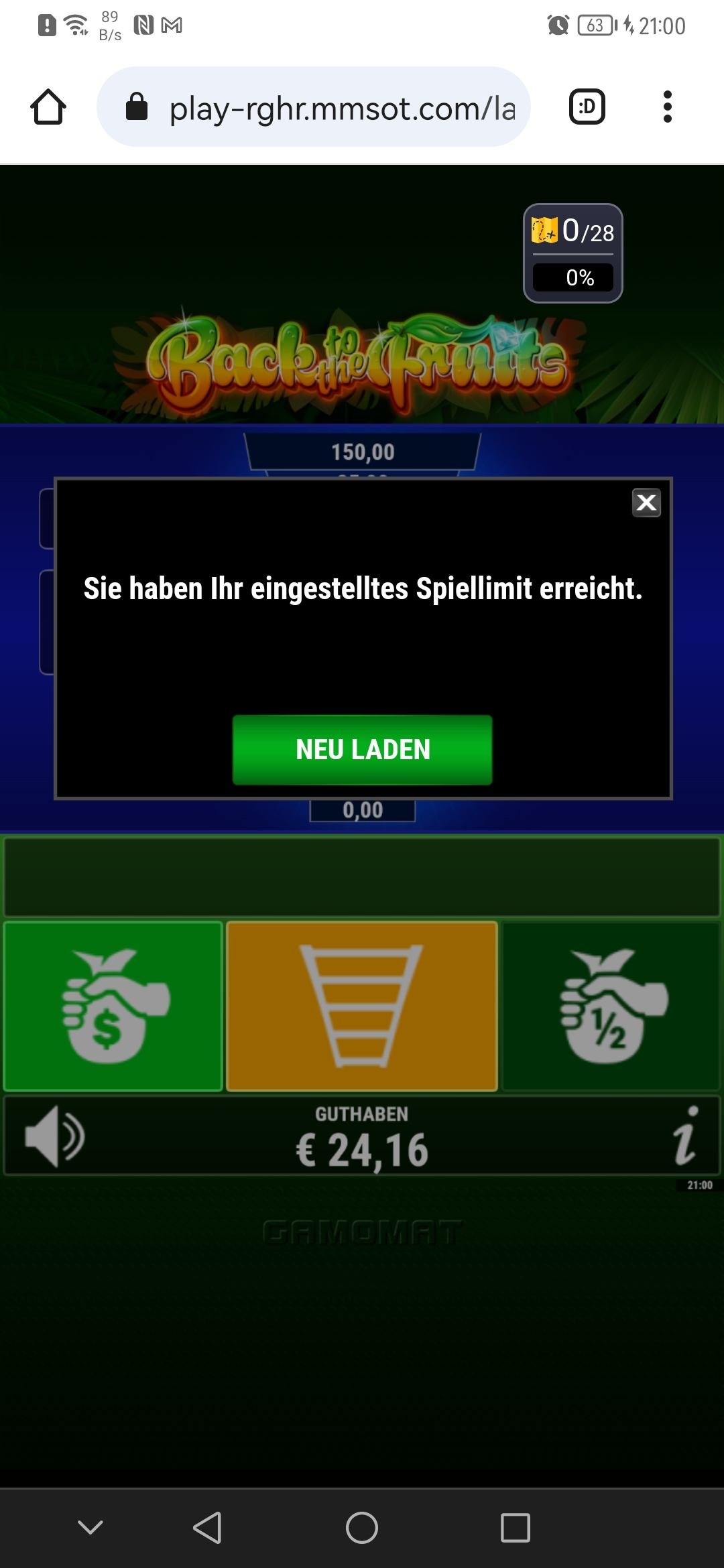This screenshot has height=1568, width=724.
Task: Open the browser home page
Action: (x=48, y=107)
